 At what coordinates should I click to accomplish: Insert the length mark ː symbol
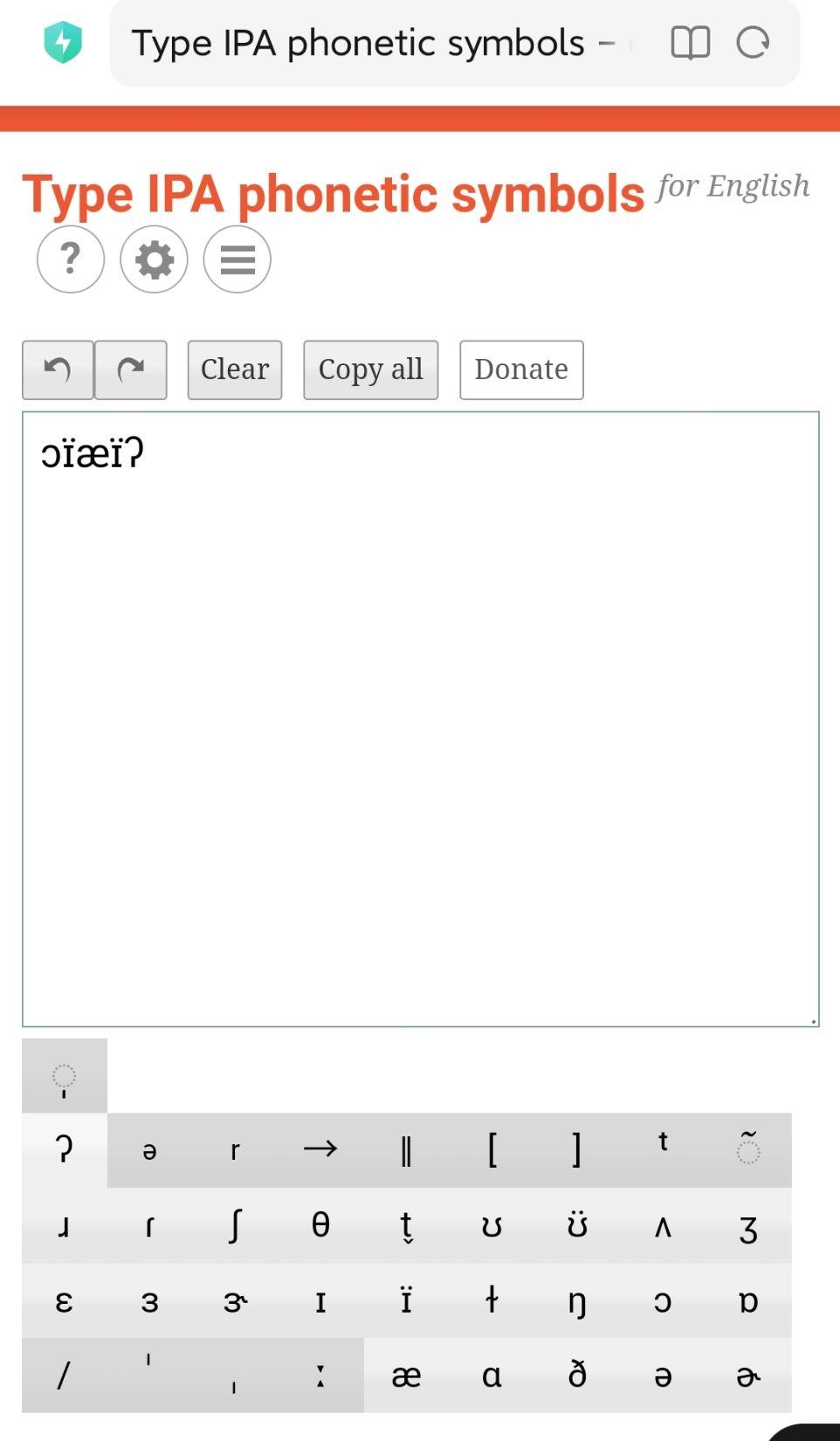click(x=320, y=1375)
